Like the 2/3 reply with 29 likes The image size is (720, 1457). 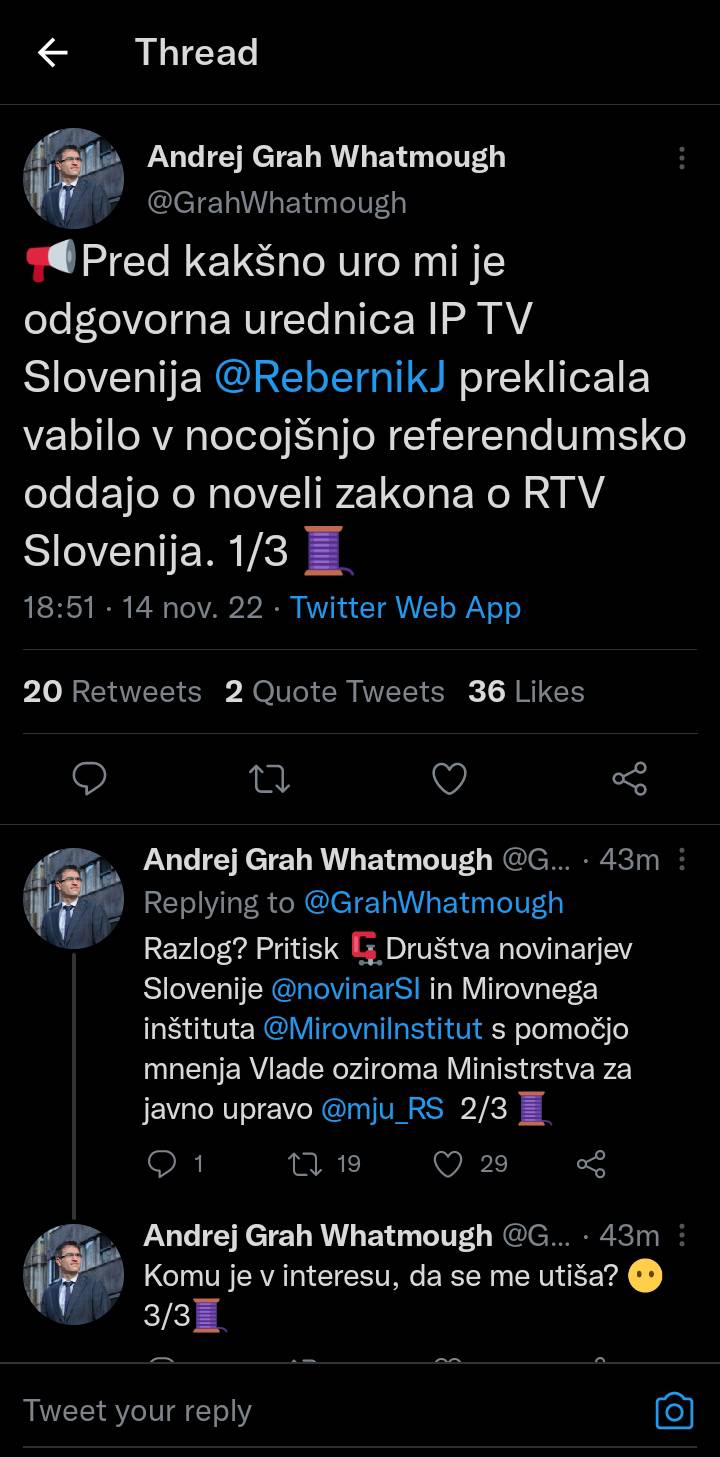pos(450,1164)
